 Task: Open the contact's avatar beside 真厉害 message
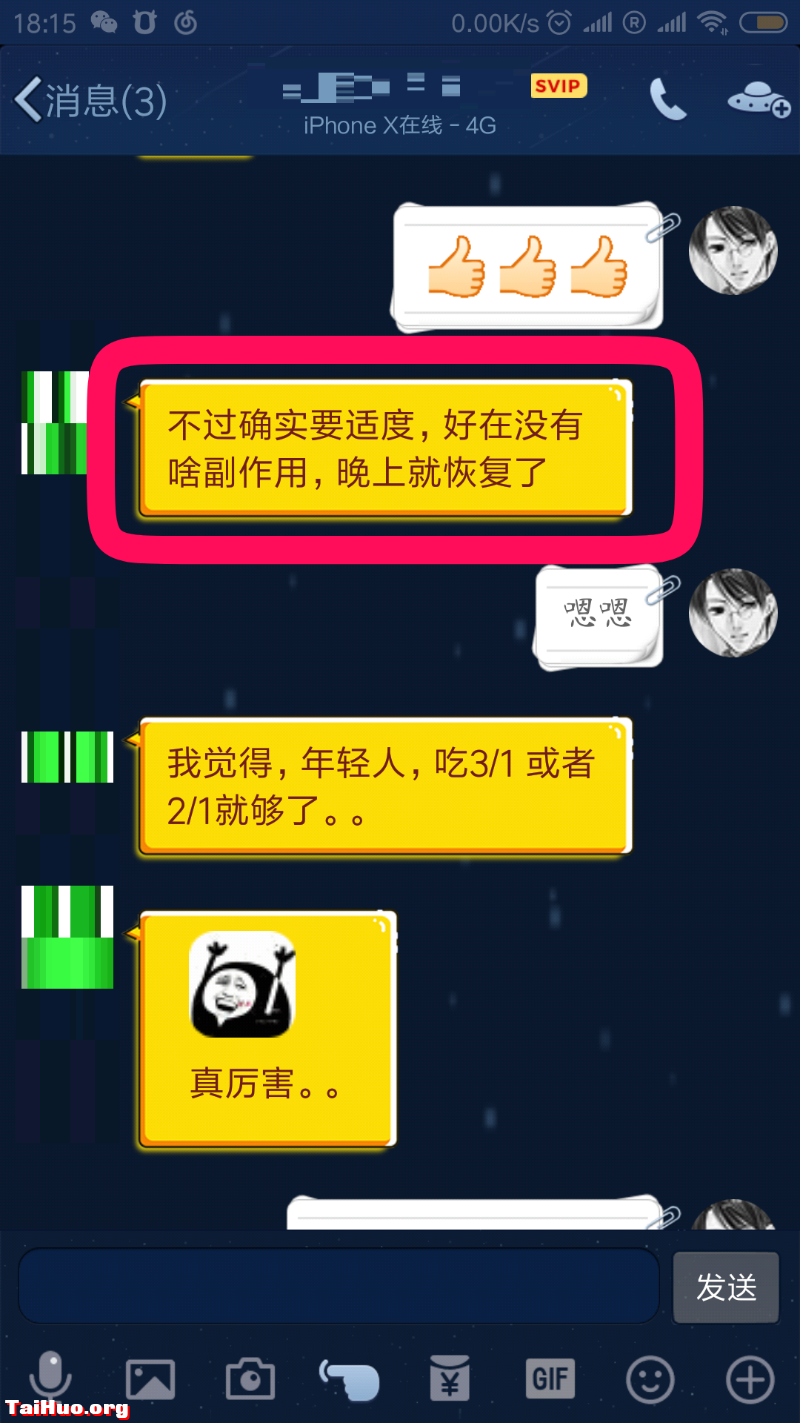point(67,937)
